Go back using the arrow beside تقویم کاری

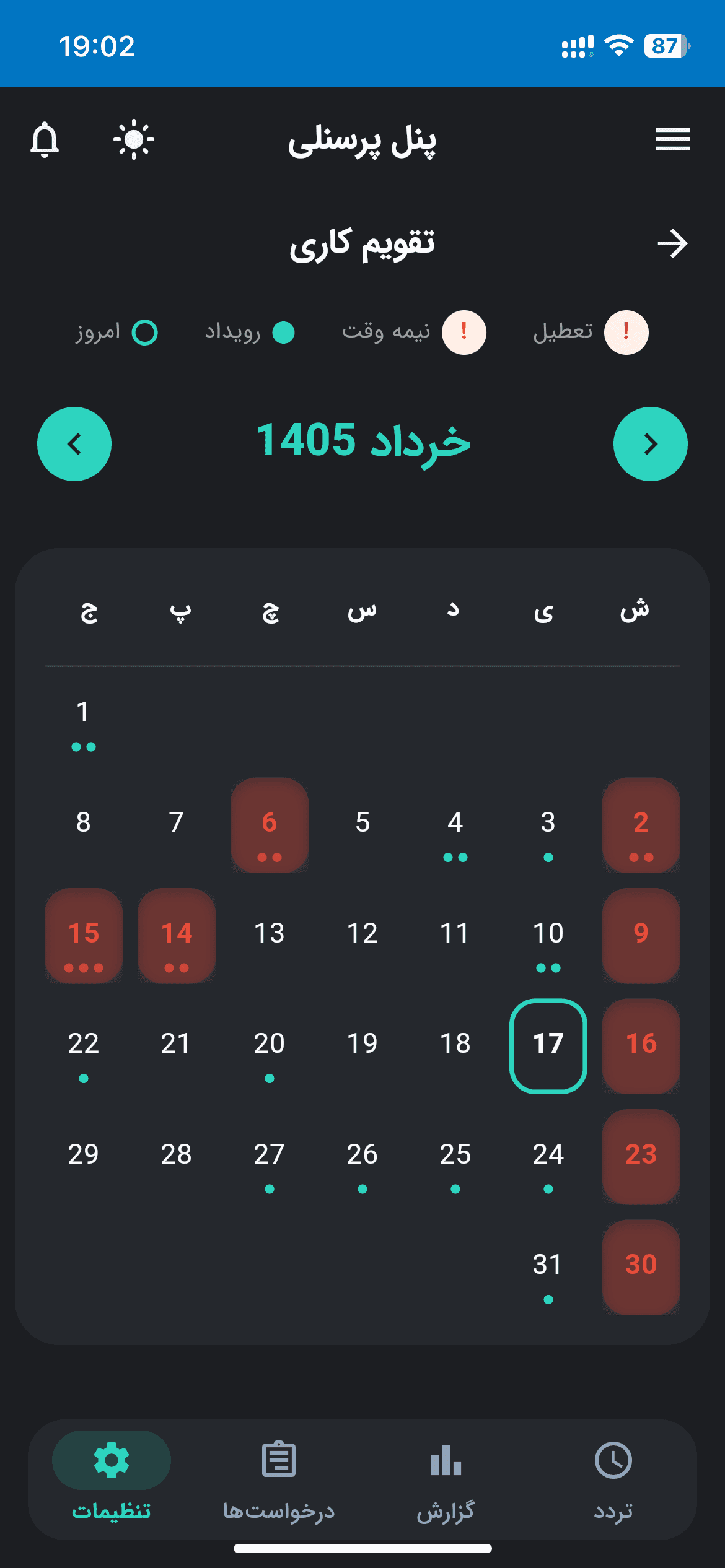(673, 243)
